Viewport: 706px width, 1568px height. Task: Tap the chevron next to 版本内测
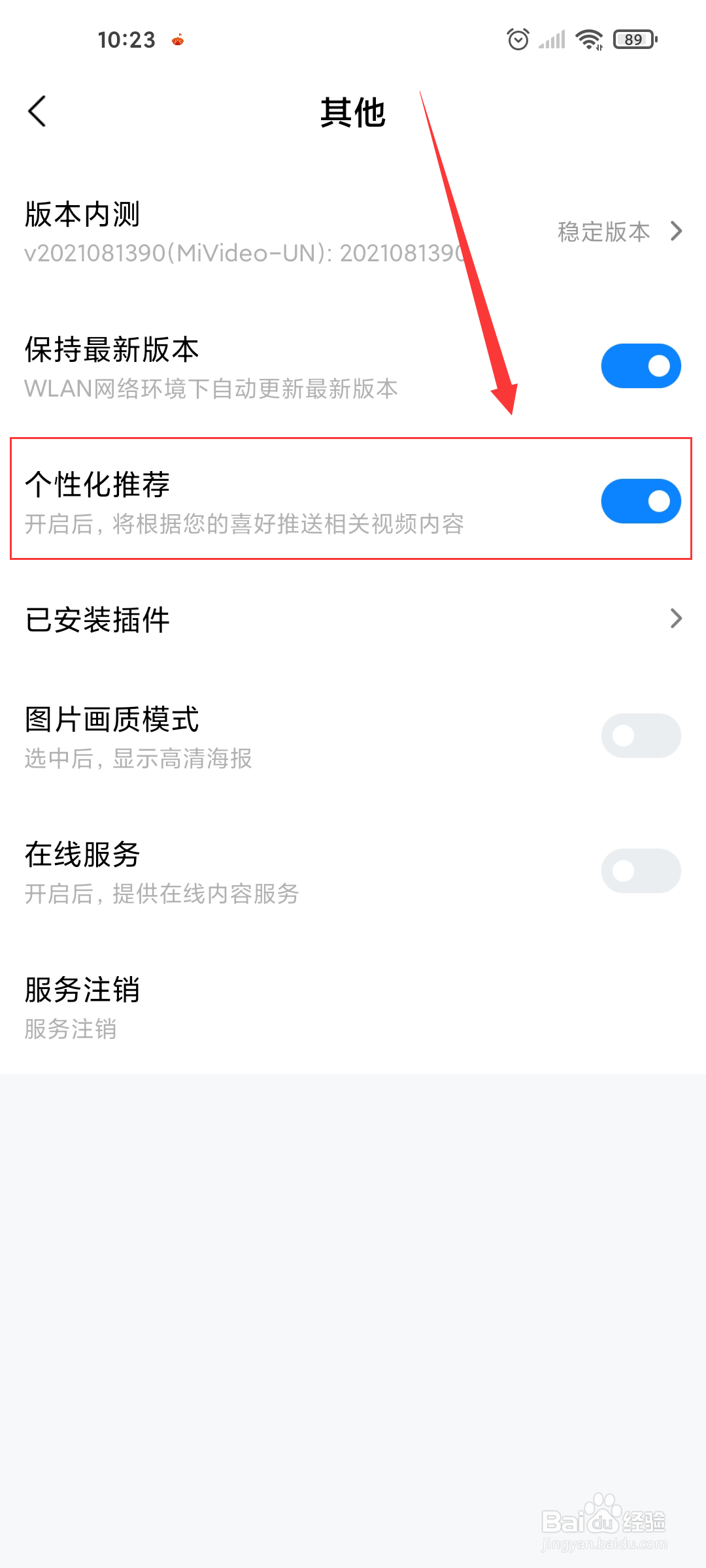677,232
